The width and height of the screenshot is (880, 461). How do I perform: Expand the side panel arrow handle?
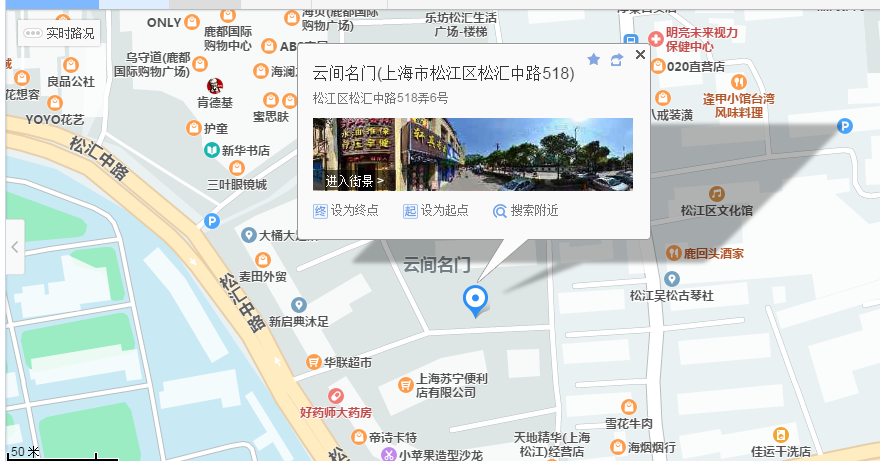(14, 246)
